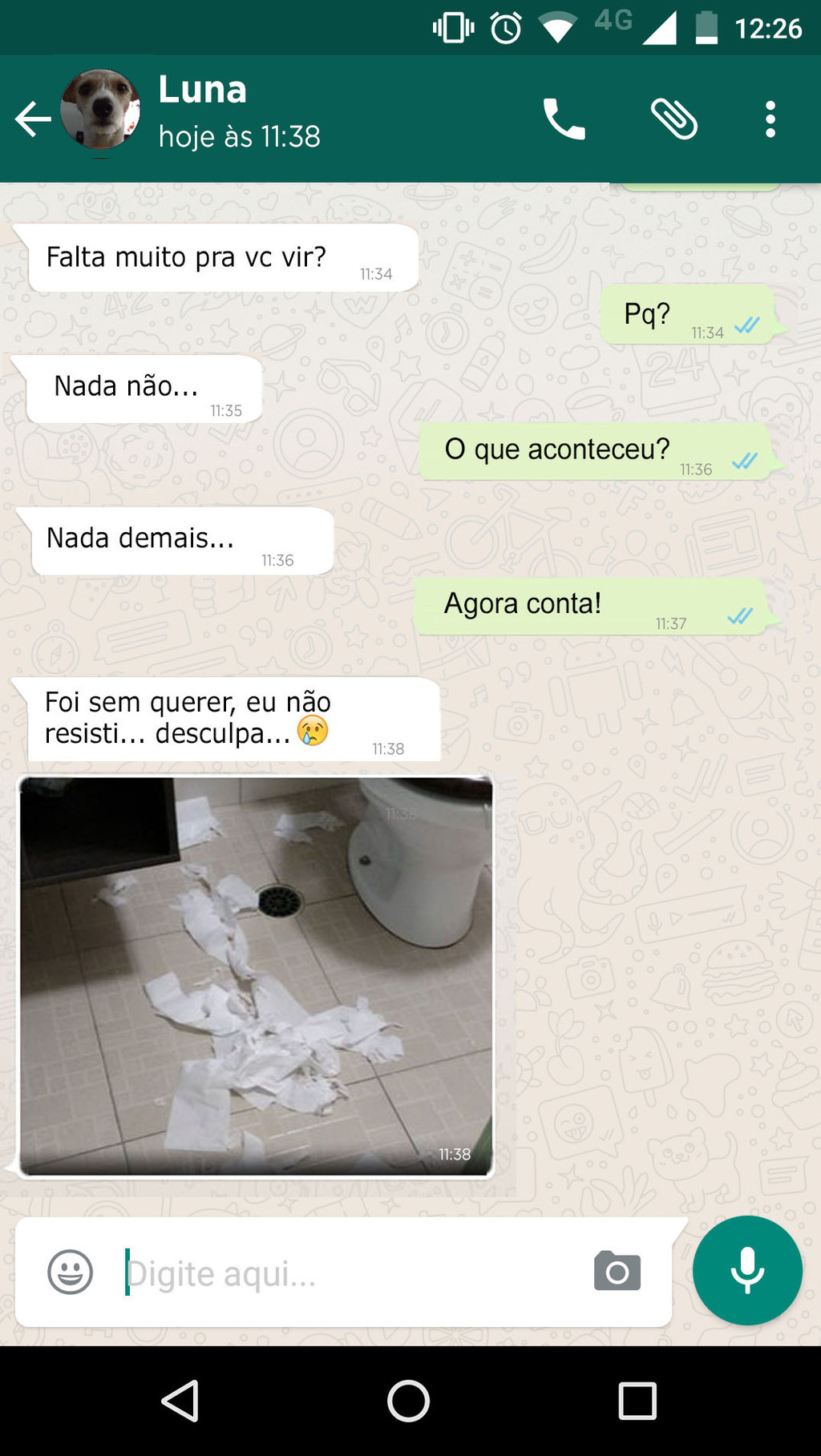Open the attachment paperclip menu

tap(674, 119)
